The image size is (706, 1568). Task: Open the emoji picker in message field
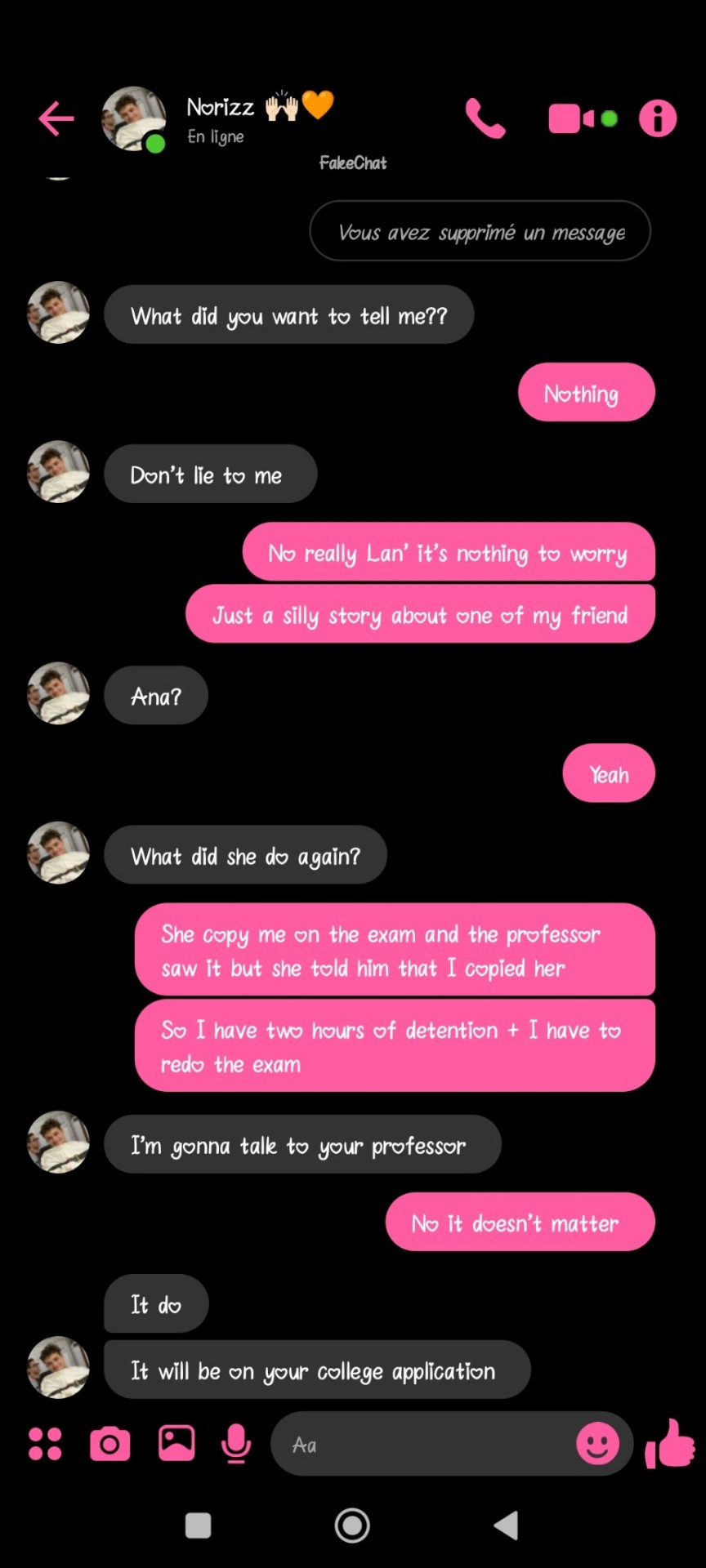597,1444
